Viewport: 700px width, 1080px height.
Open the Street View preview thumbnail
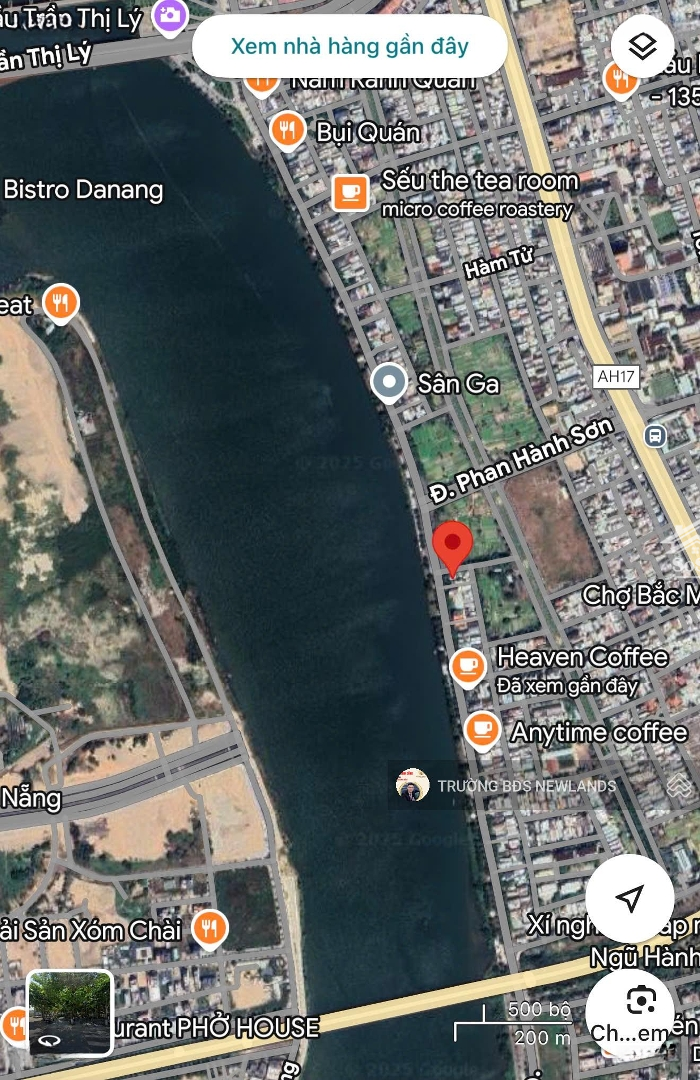pyautogui.click(x=70, y=1012)
